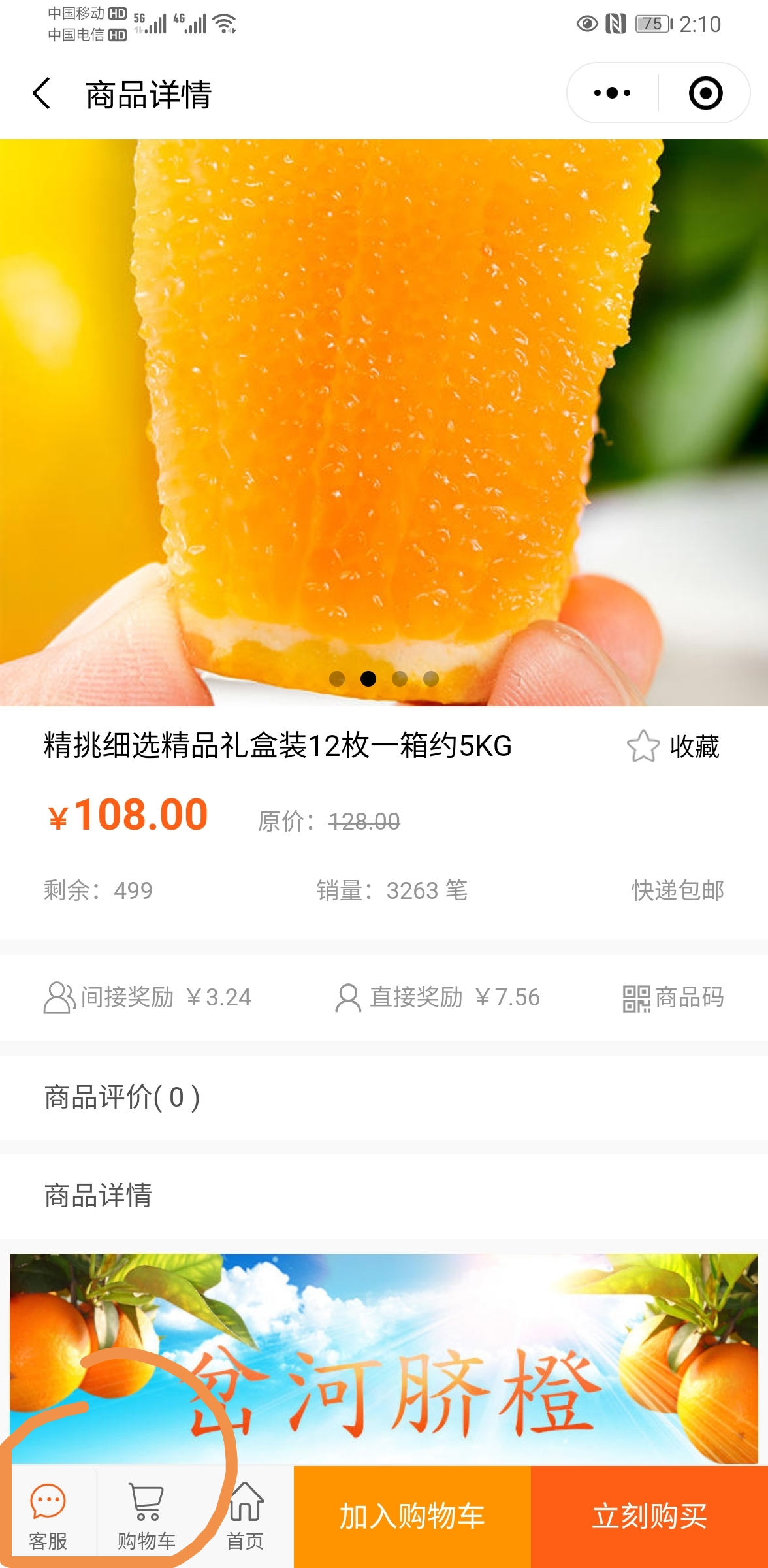Tap the back arrow in the header
This screenshot has height=1568, width=768.
click(x=42, y=94)
